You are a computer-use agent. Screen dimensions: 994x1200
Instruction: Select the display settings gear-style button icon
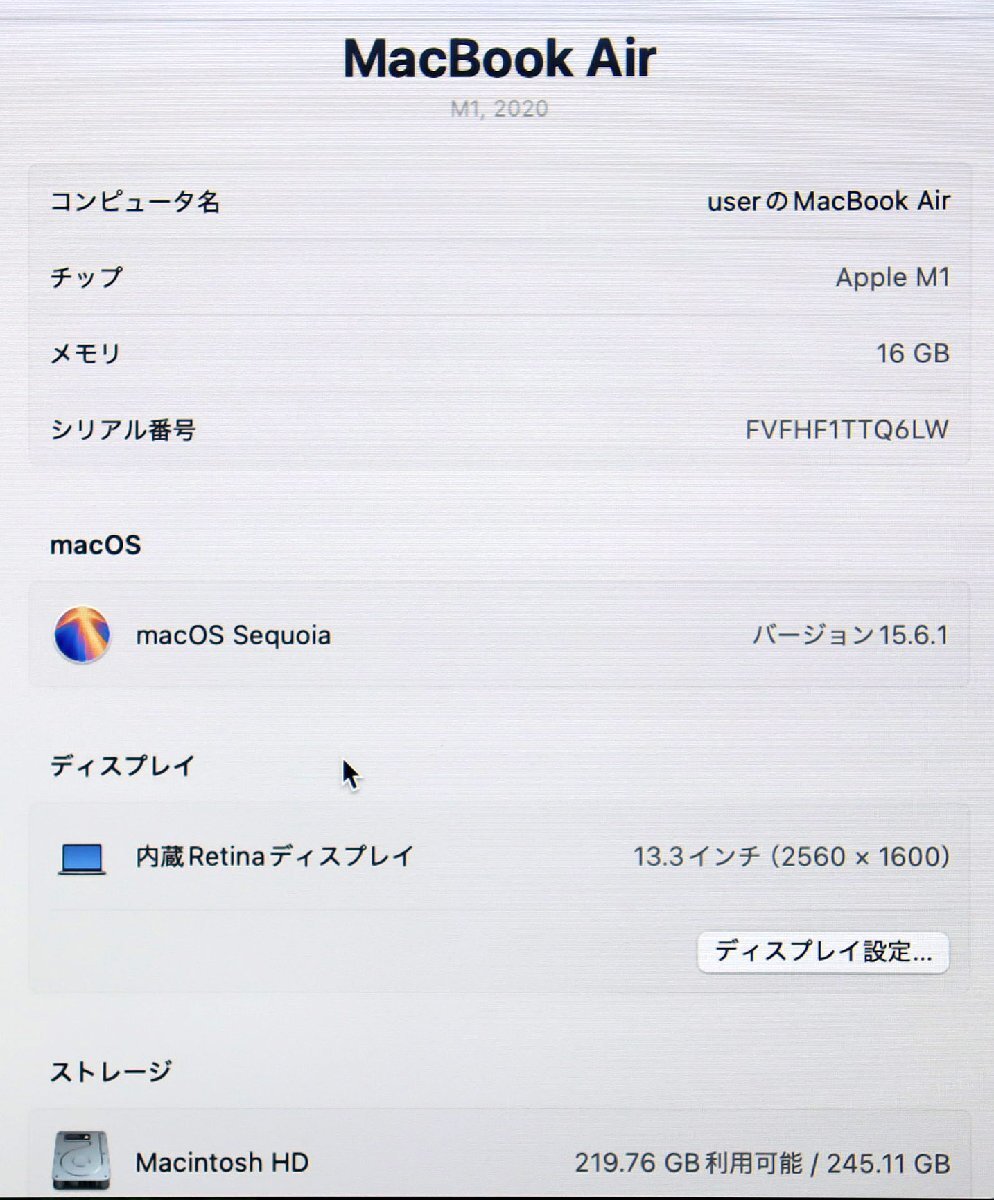(822, 955)
